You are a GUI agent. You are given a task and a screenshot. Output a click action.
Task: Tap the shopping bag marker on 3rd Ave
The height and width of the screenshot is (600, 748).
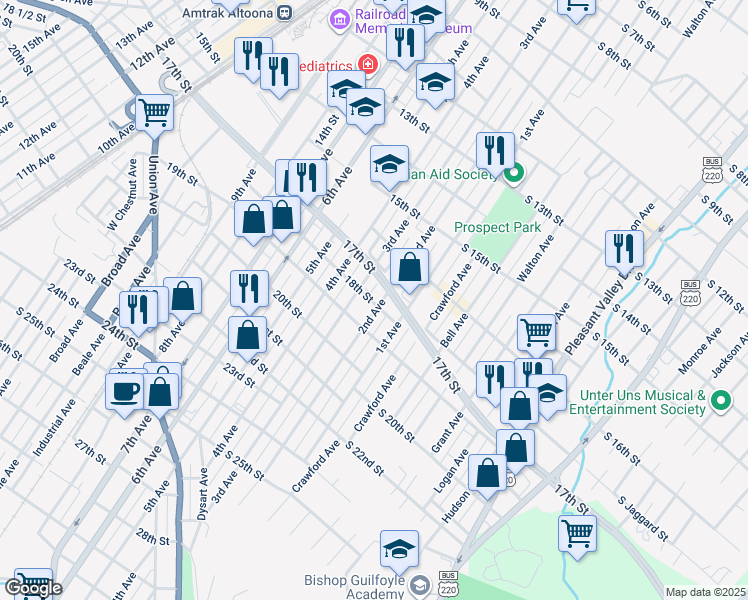pos(409,267)
